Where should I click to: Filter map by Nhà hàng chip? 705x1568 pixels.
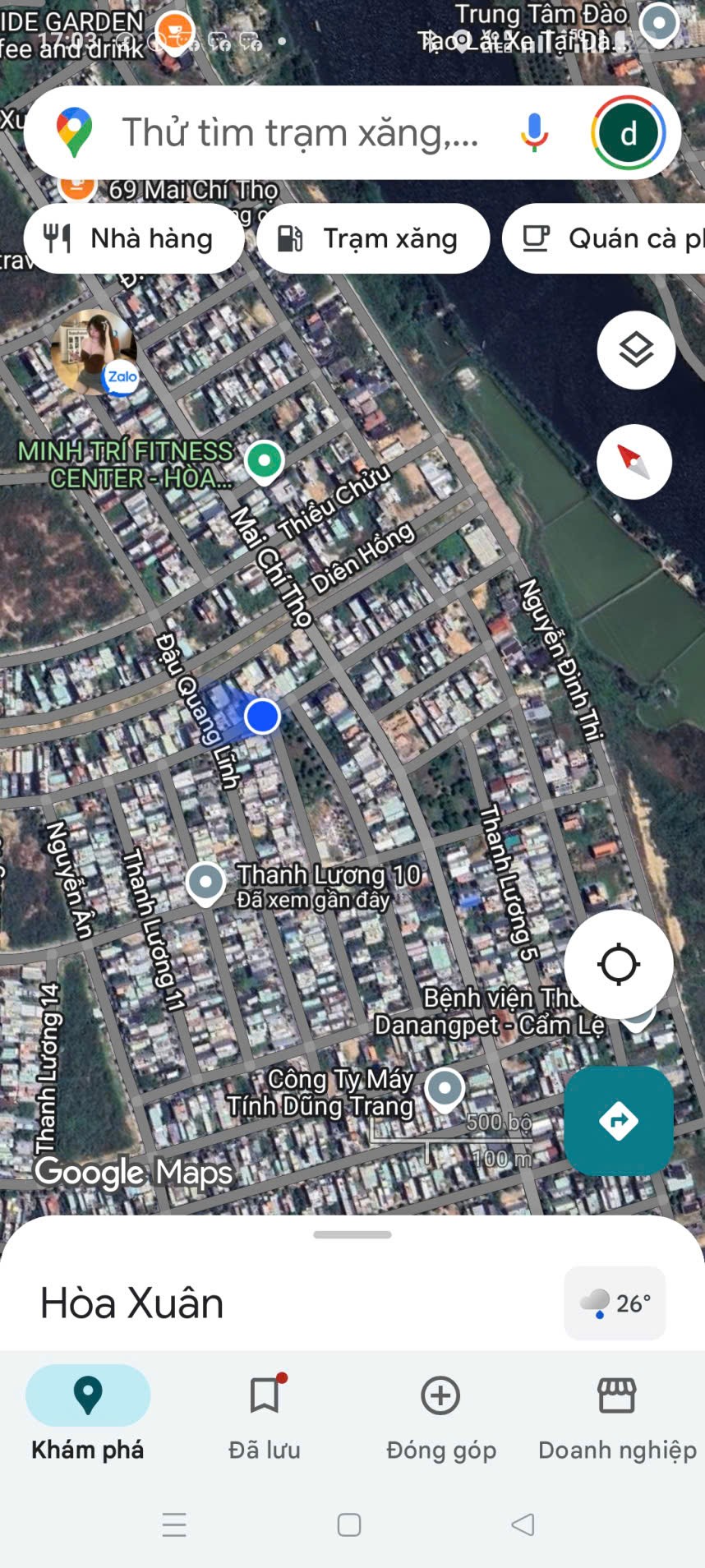135,238
